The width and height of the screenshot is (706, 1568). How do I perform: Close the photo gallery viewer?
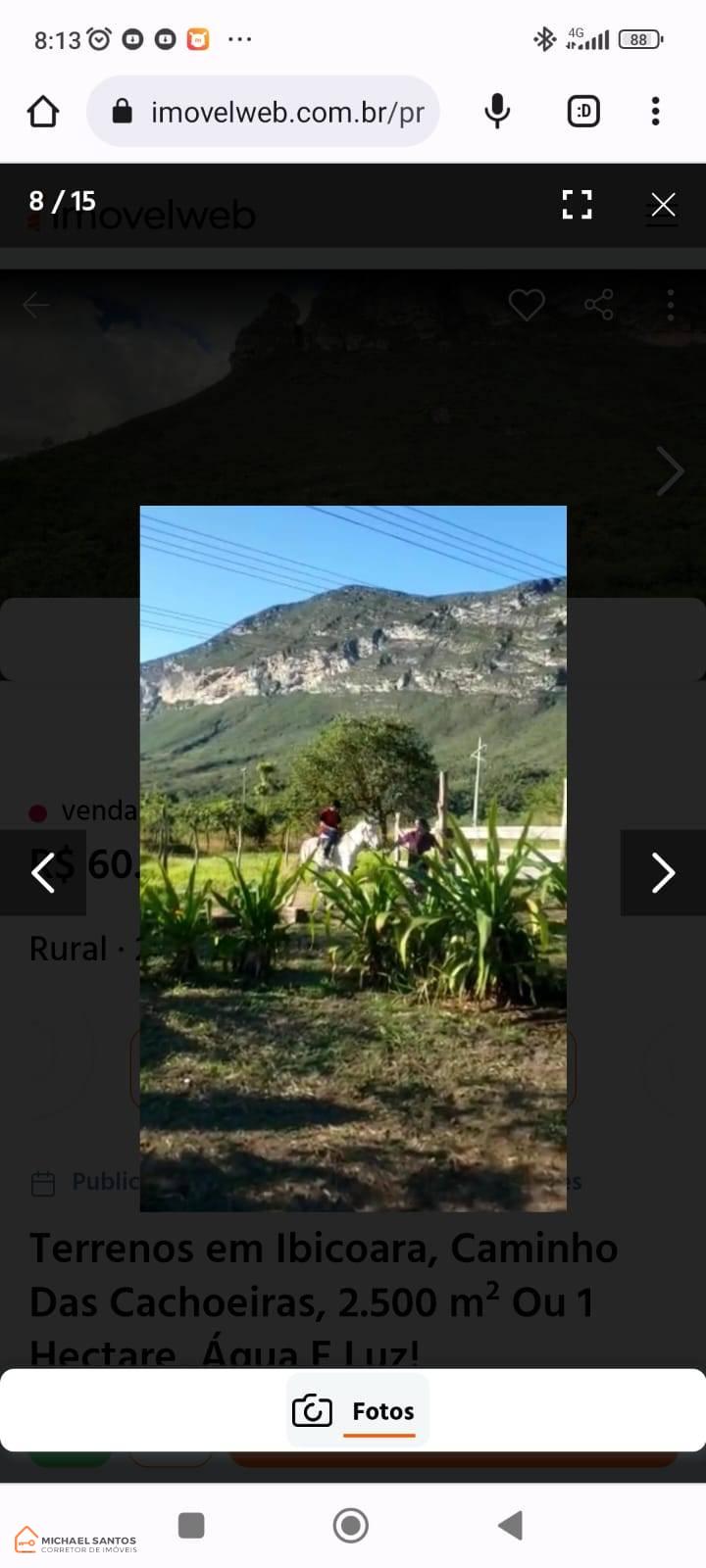pos(664,205)
